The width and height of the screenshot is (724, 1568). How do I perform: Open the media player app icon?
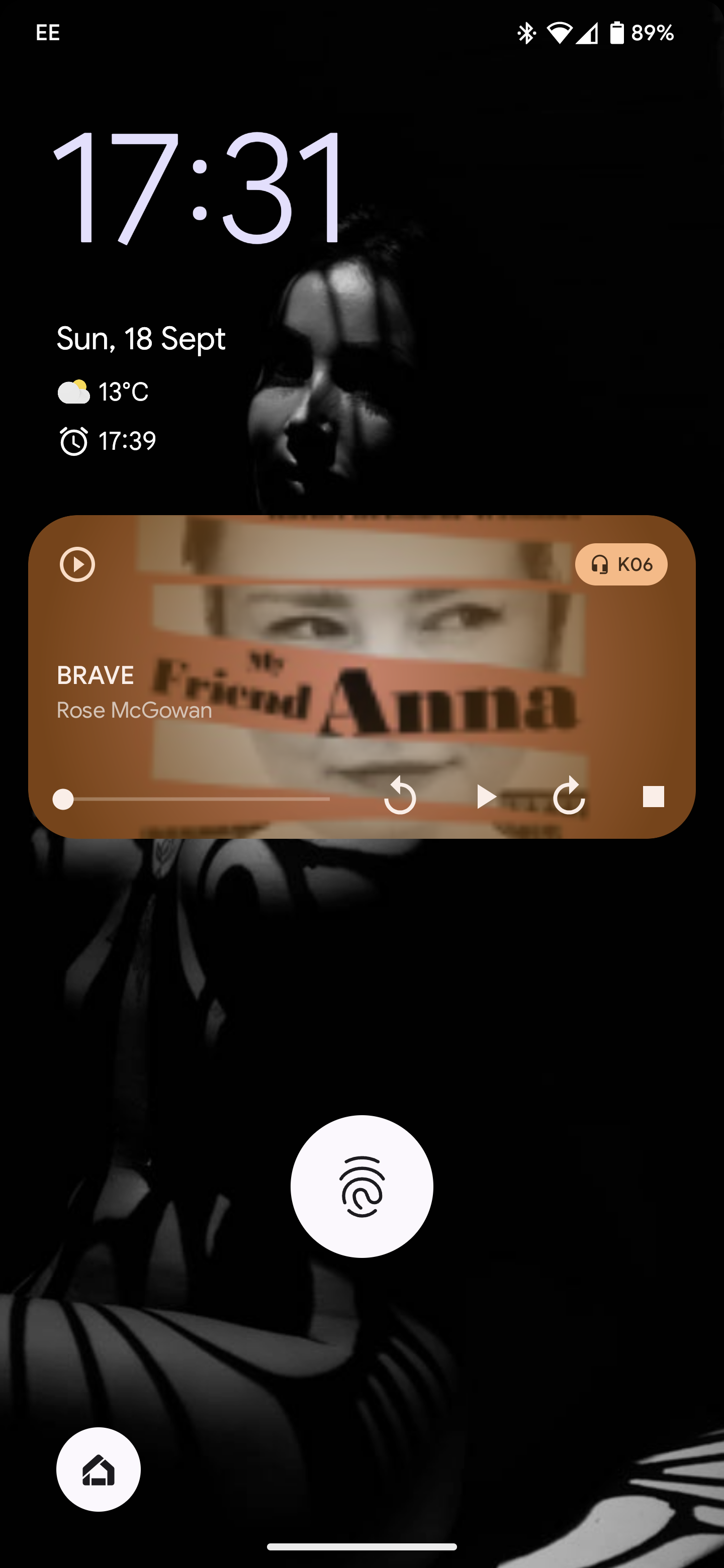(x=77, y=564)
